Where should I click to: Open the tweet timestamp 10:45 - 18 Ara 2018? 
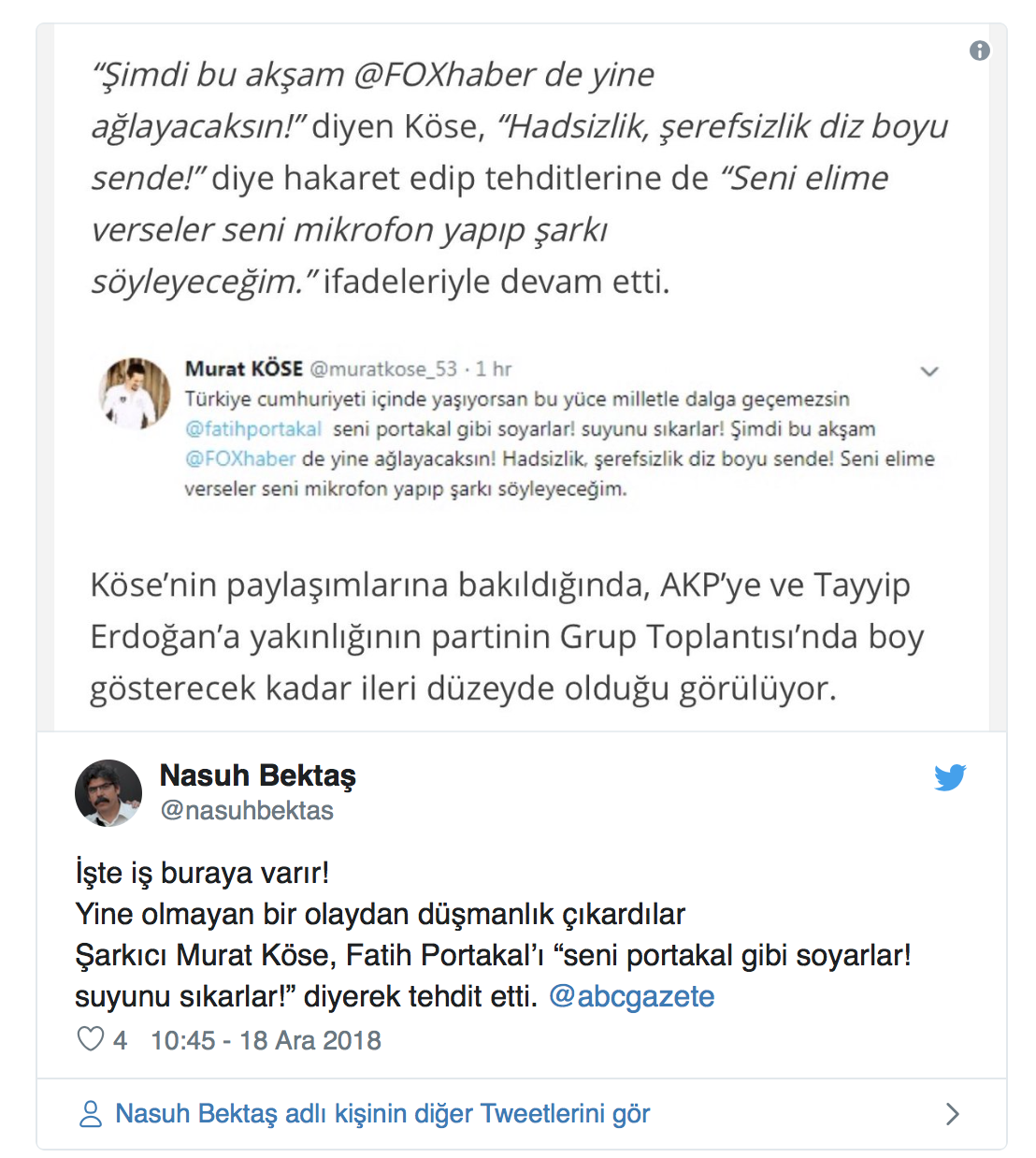click(x=266, y=1040)
